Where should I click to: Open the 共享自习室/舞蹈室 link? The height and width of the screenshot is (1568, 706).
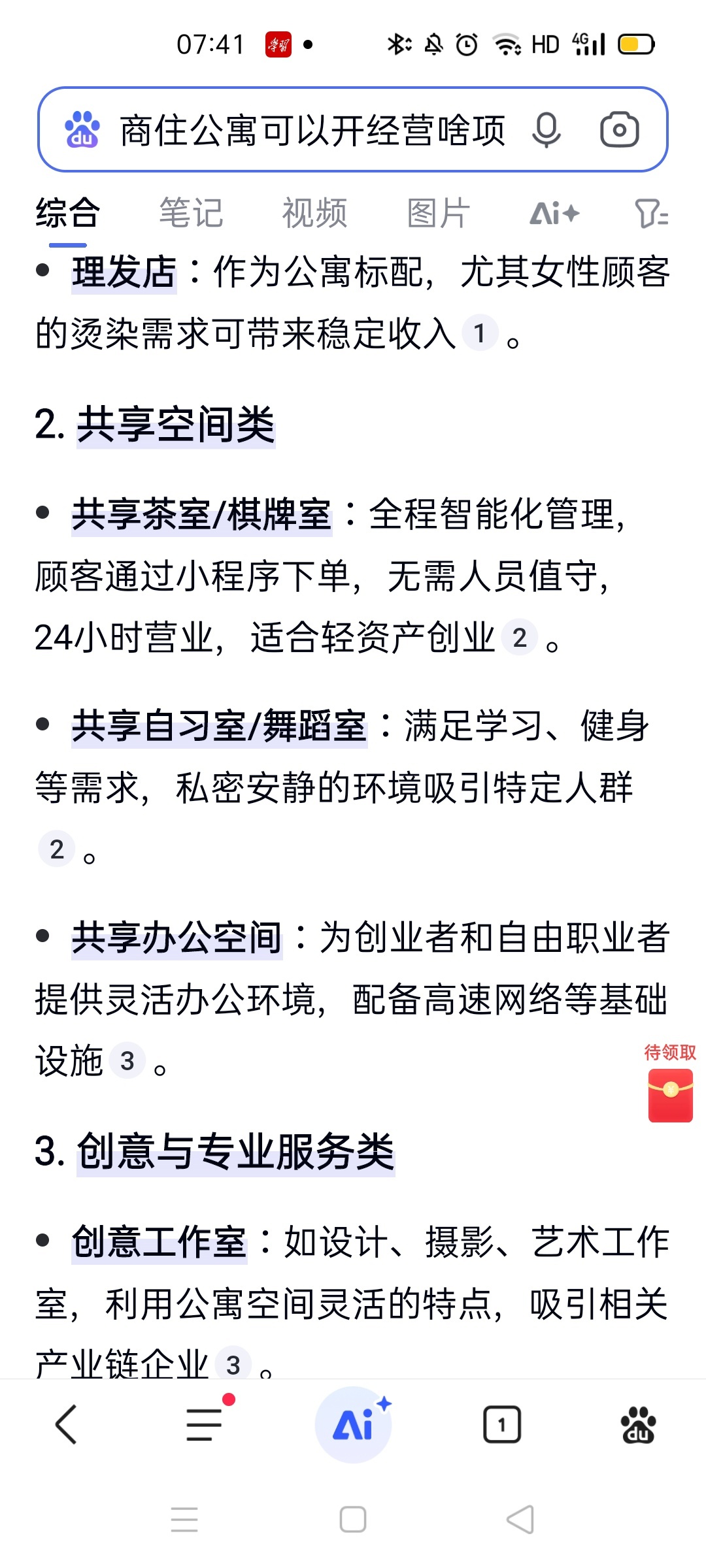click(219, 726)
